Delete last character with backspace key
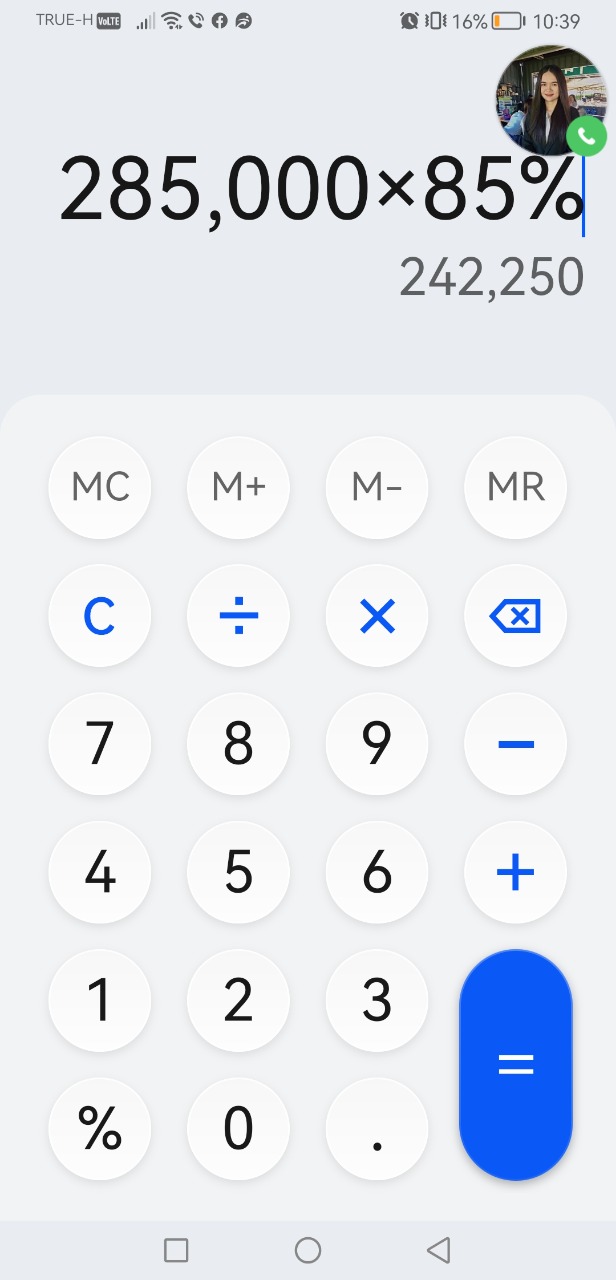616x1280 pixels. (515, 616)
